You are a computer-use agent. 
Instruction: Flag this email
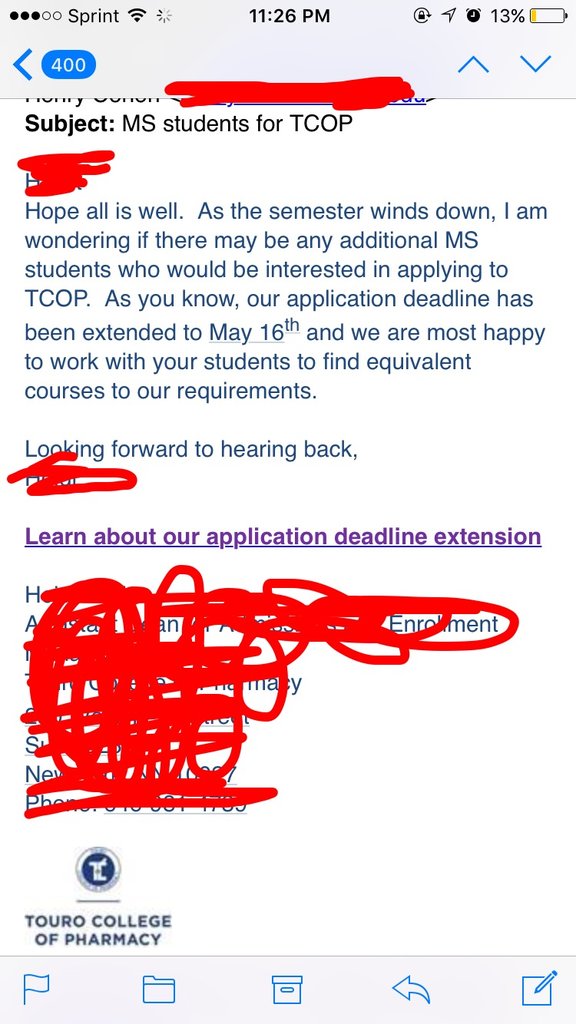coord(35,989)
